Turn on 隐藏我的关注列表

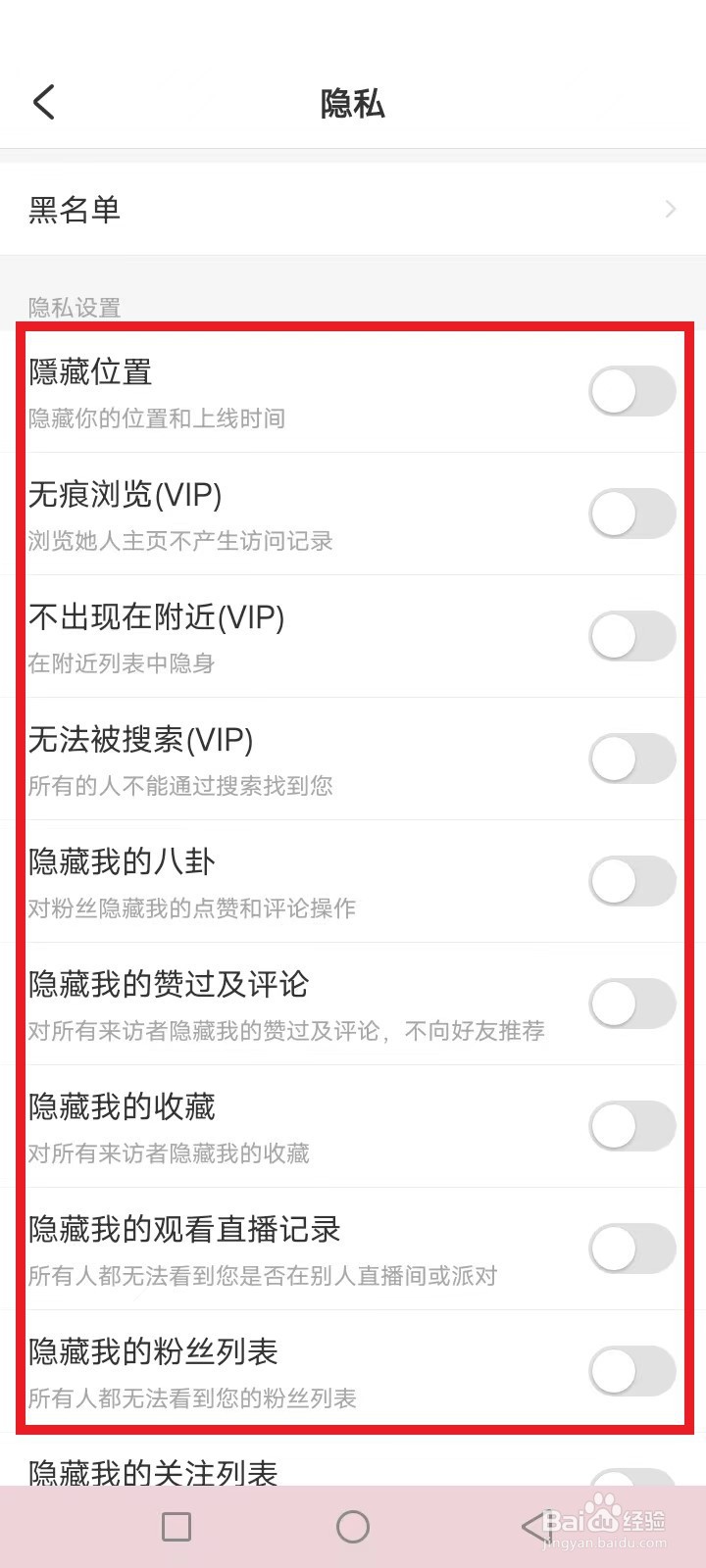pos(631,1480)
